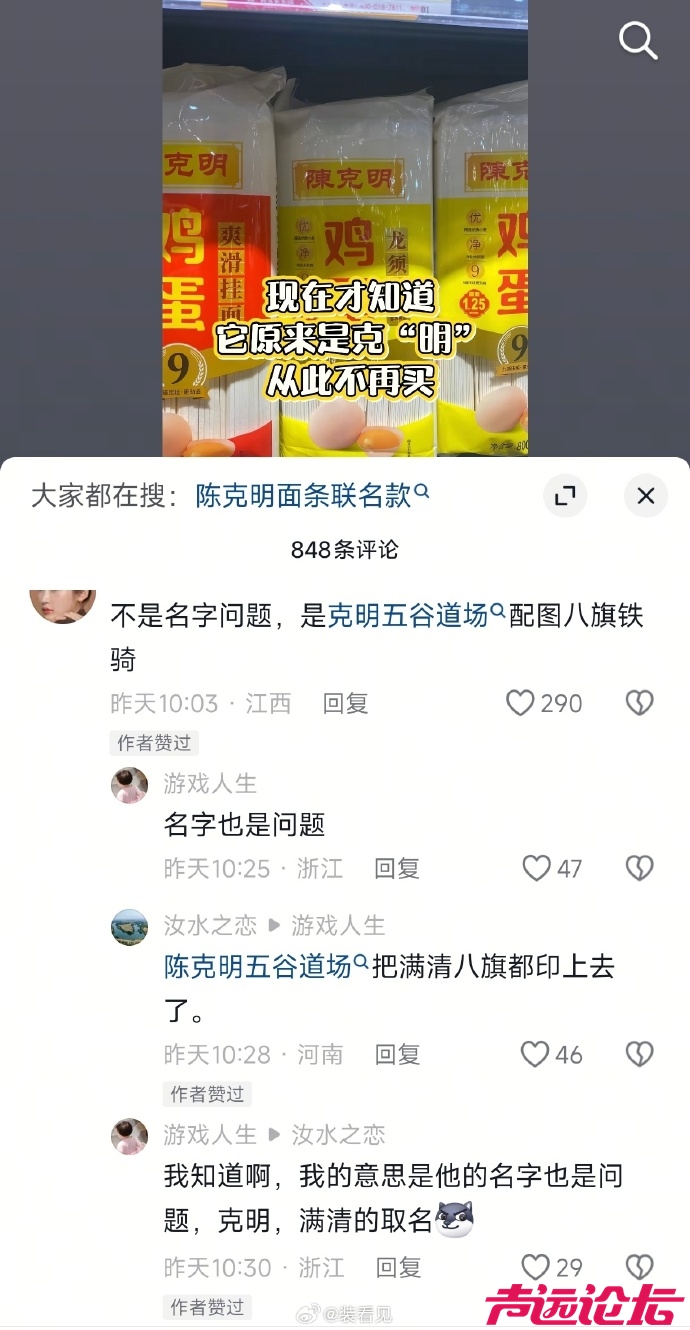This screenshot has height=1330, width=690.
Task: Open 汝水之恋's profile avatar
Action: (130, 927)
